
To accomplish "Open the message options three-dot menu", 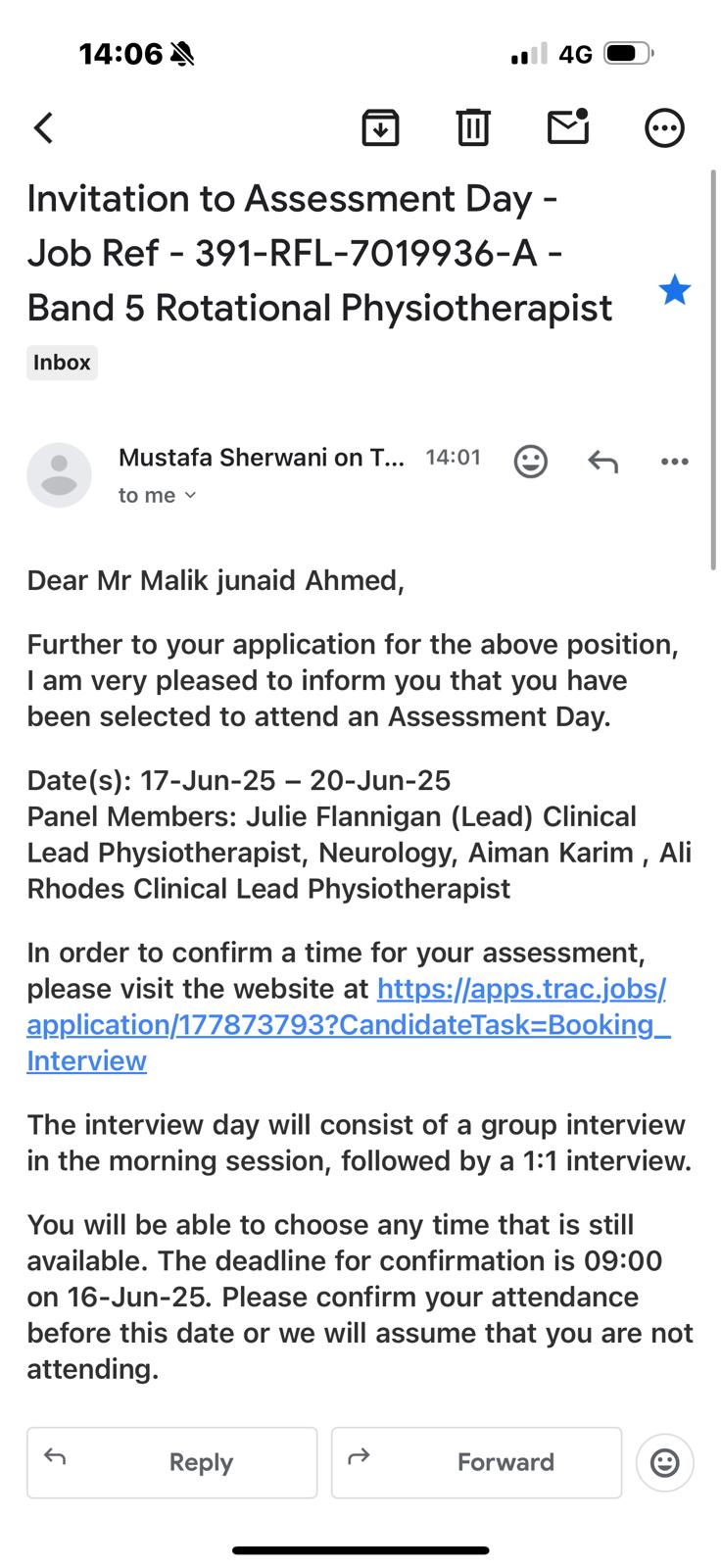I will [675, 461].
